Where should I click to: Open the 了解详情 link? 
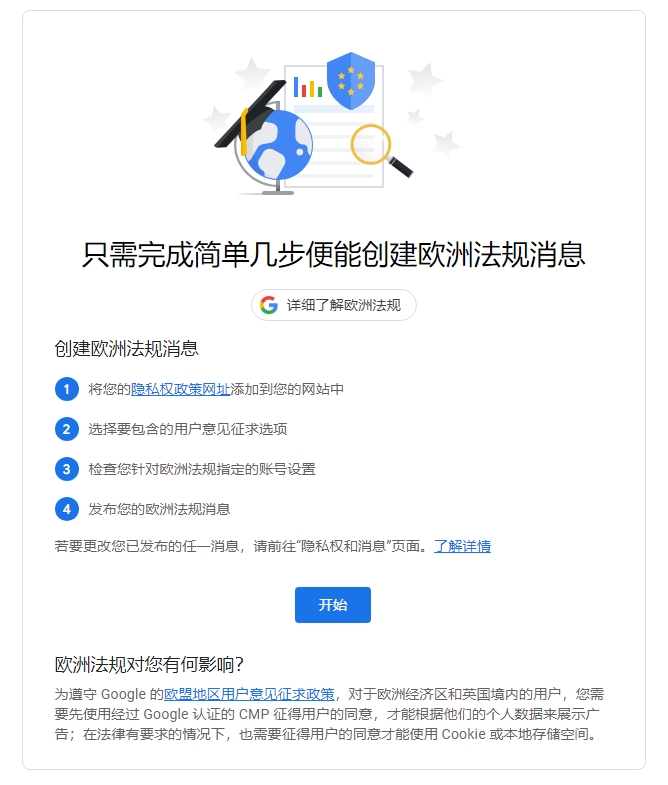coord(462,546)
